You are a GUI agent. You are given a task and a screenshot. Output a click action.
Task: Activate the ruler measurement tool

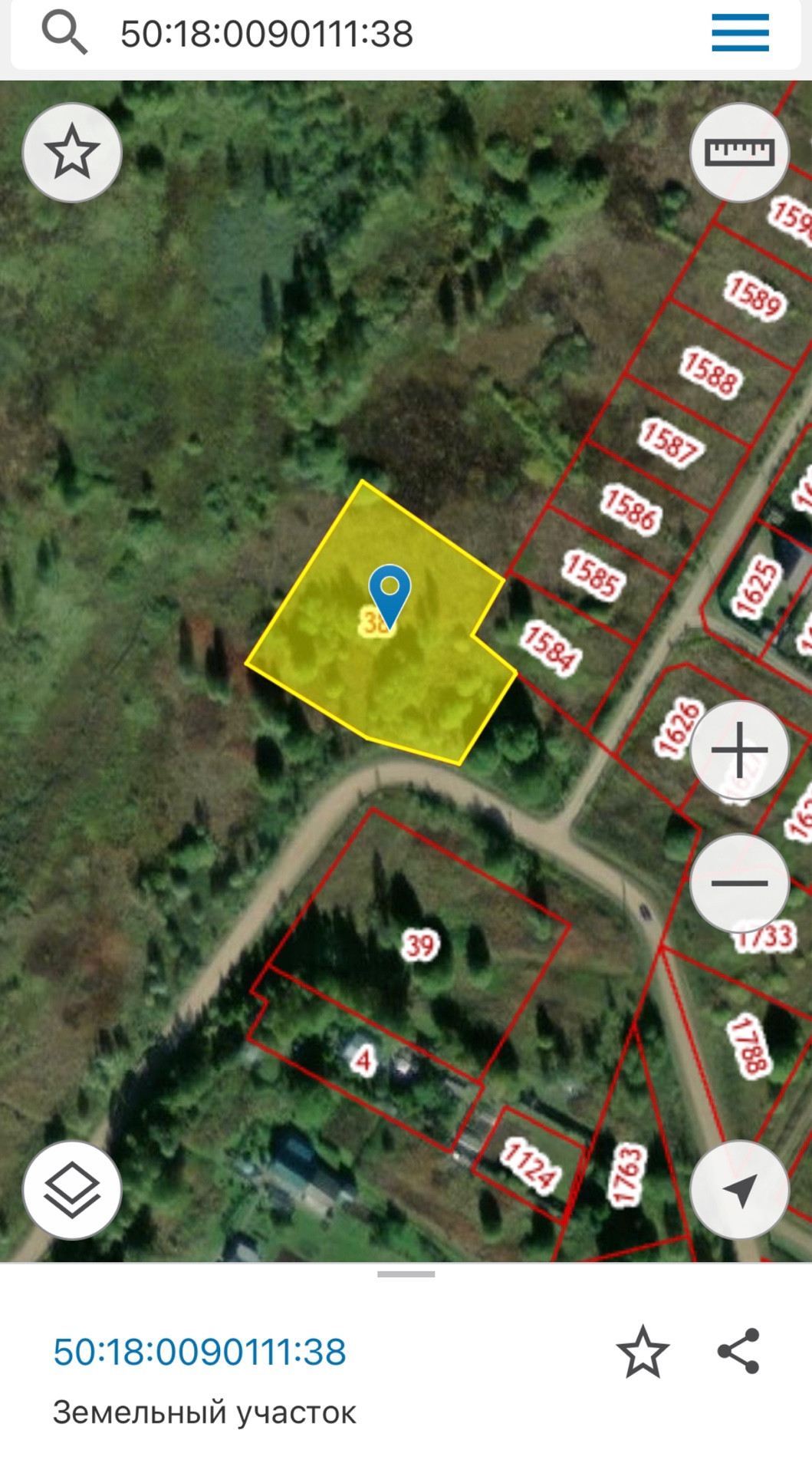739,153
